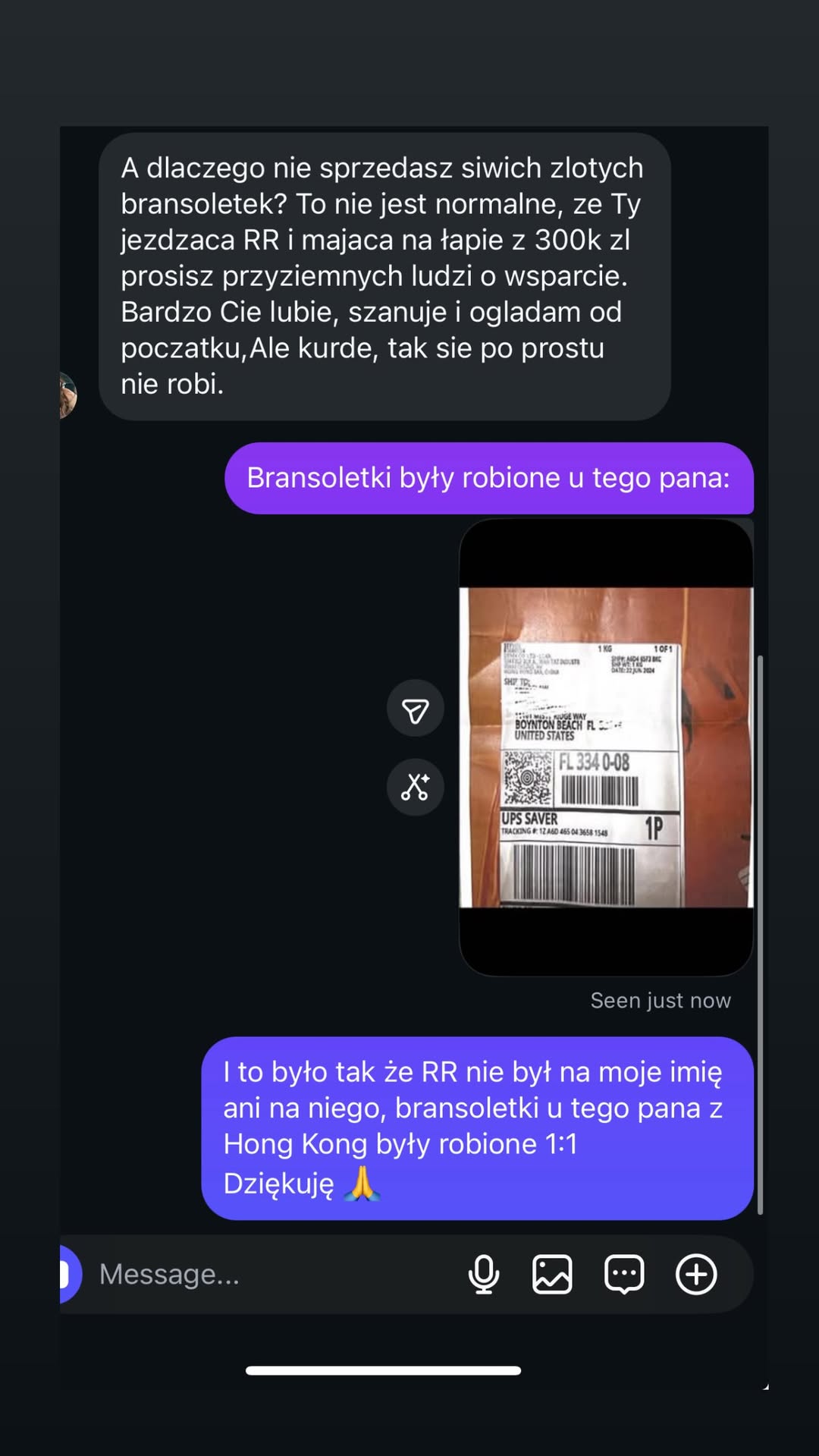Tap the Message text field
The height and width of the screenshot is (1456, 819).
click(273, 1274)
